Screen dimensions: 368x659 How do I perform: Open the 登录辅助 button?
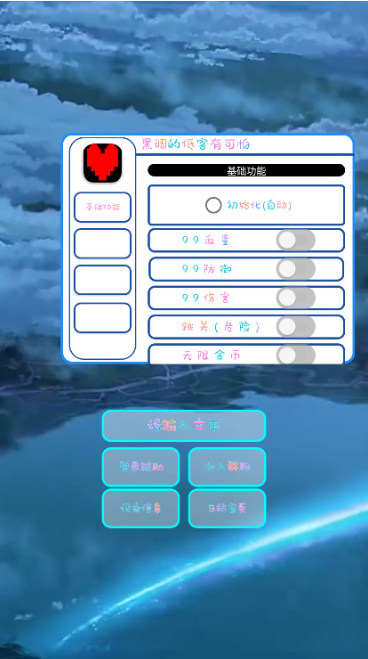[141, 467]
